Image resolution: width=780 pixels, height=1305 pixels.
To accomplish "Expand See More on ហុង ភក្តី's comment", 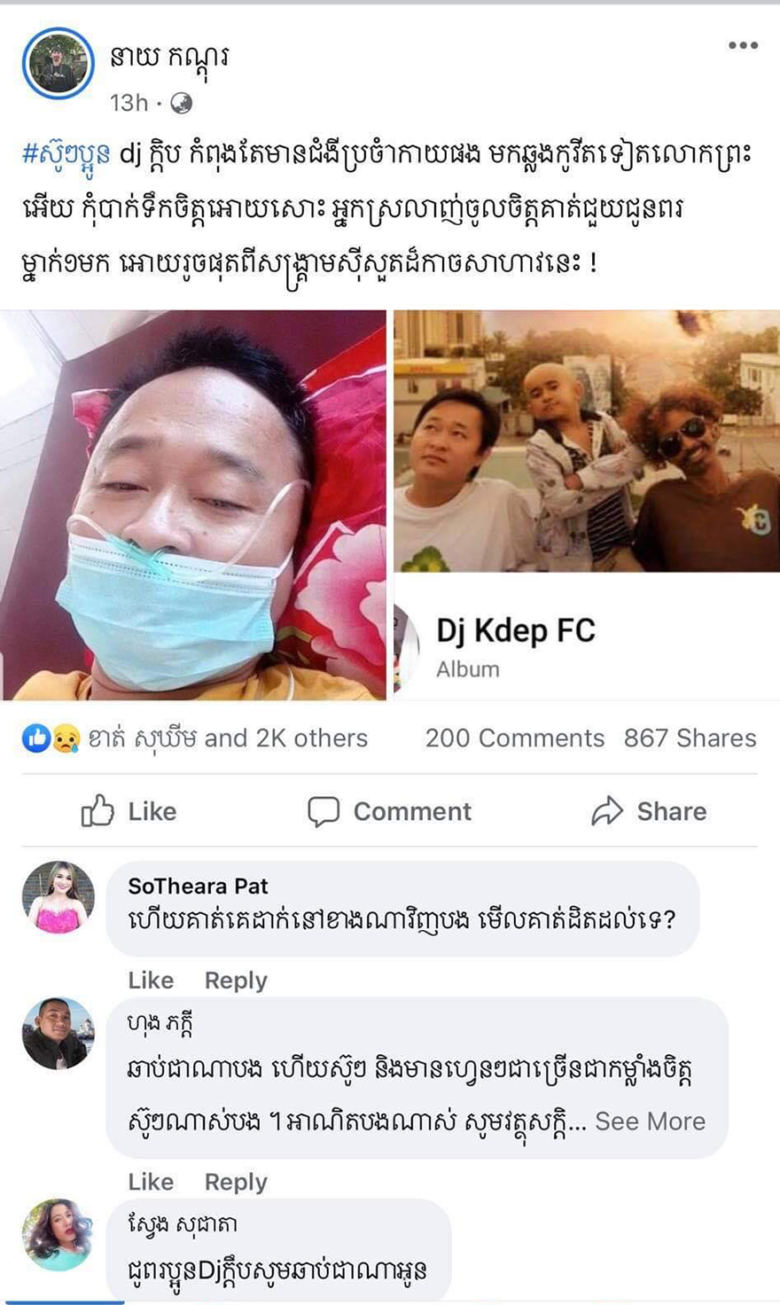I will click(650, 1121).
